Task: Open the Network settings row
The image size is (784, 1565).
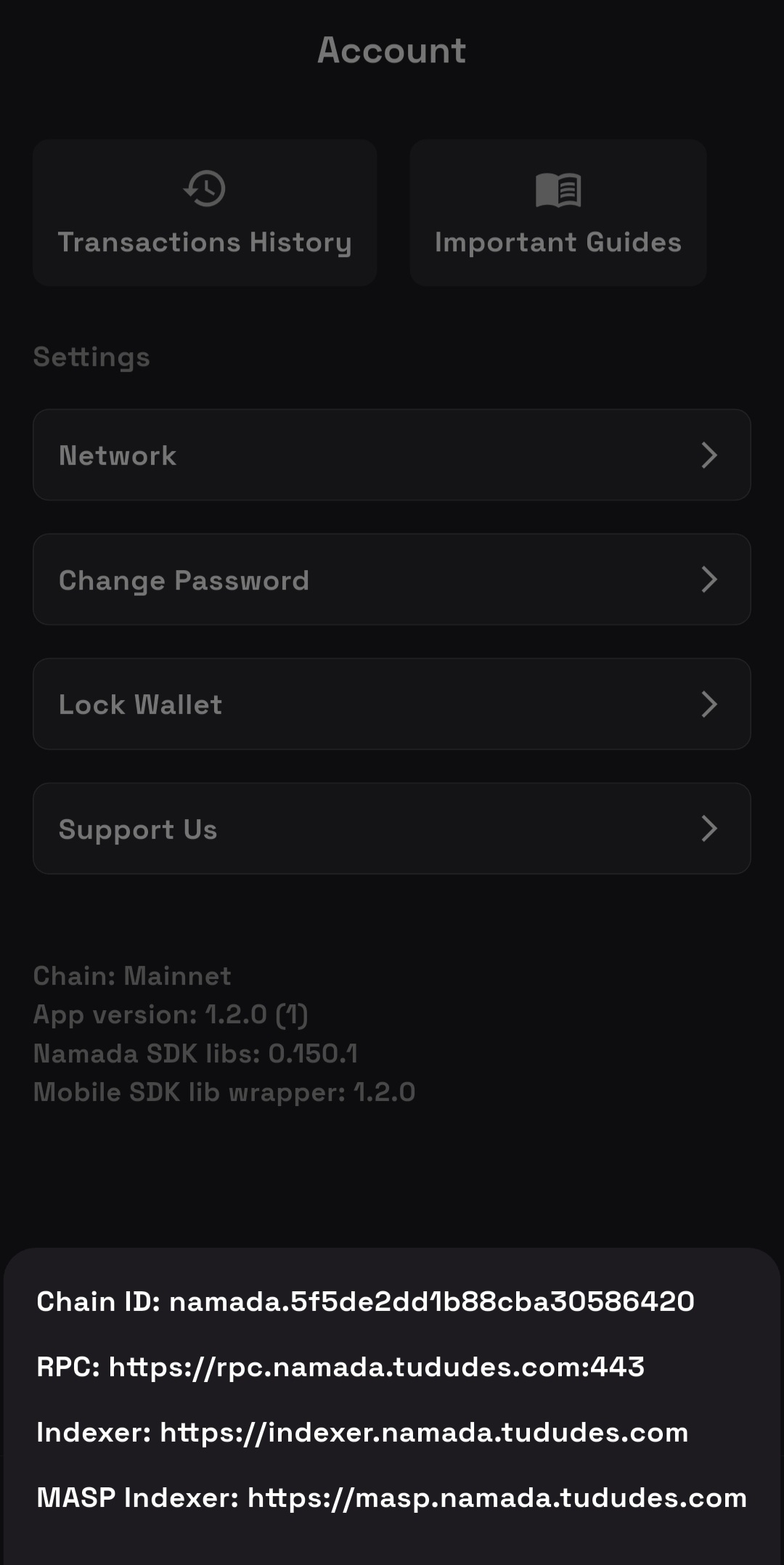Action: tap(392, 455)
